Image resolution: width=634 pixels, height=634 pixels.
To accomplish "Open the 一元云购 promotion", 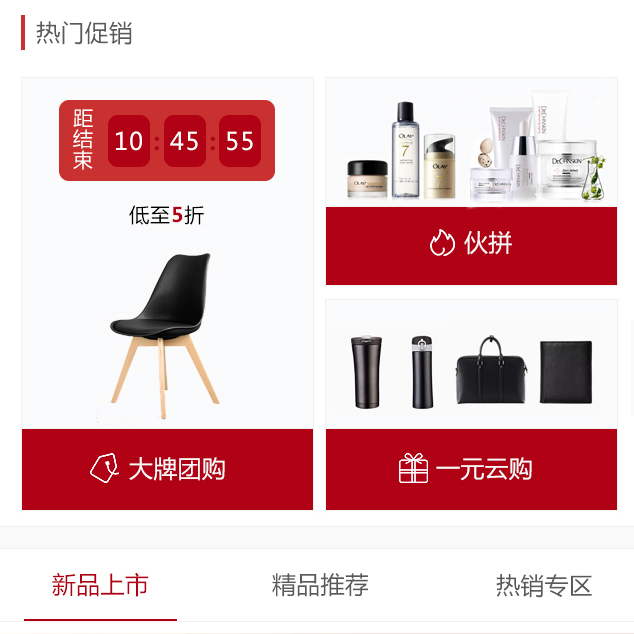I will click(471, 469).
